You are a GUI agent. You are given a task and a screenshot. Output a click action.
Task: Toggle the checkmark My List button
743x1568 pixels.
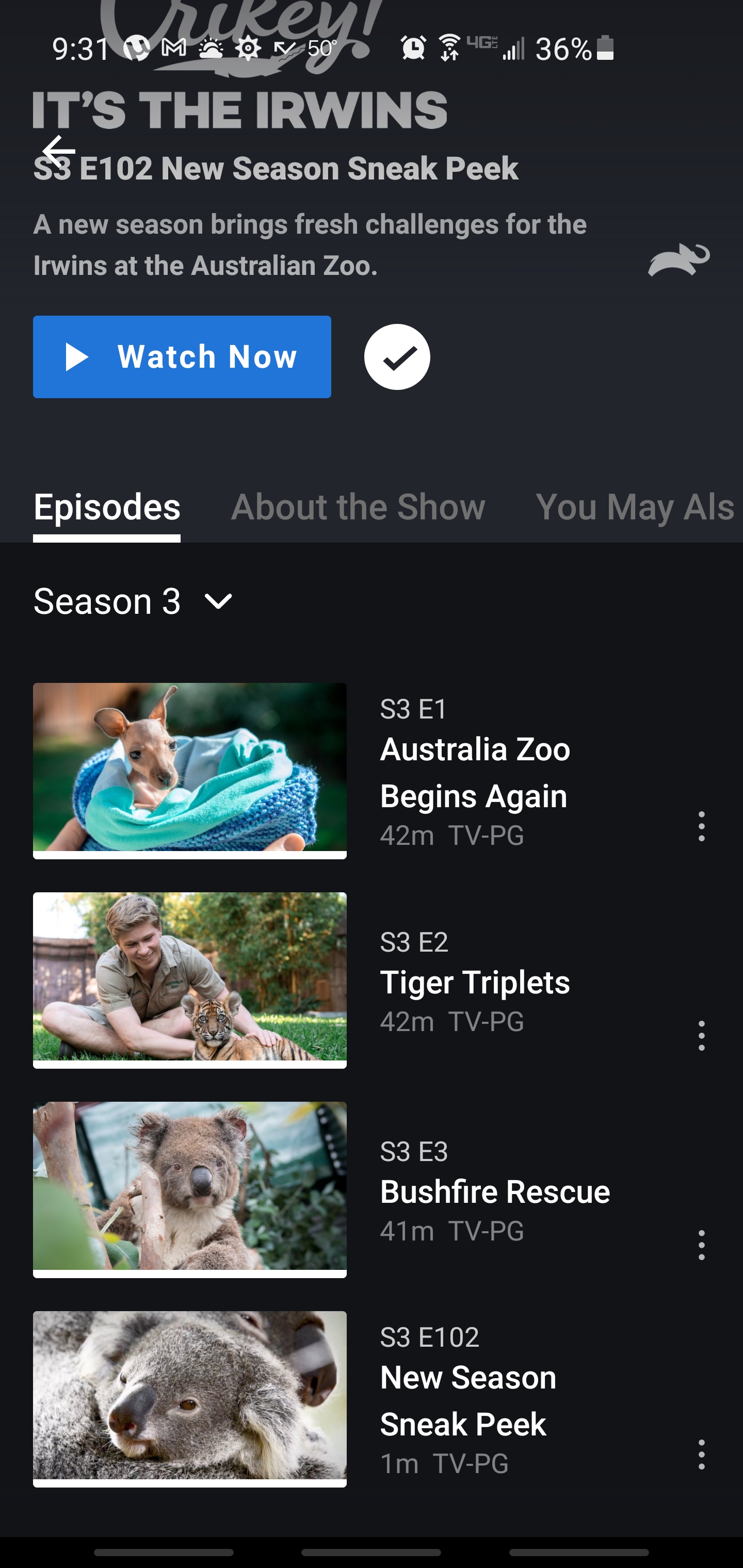pos(397,357)
